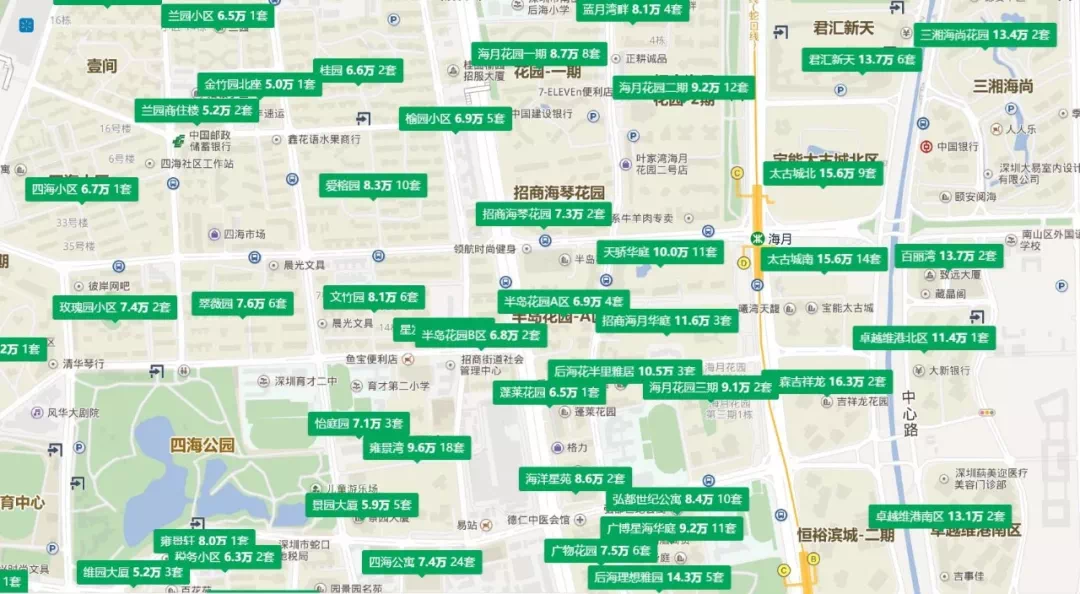Viewport: 1080px width, 594px height.
Task: Select the 玫瑰园小区 7.4万 marker
Action: point(115,307)
